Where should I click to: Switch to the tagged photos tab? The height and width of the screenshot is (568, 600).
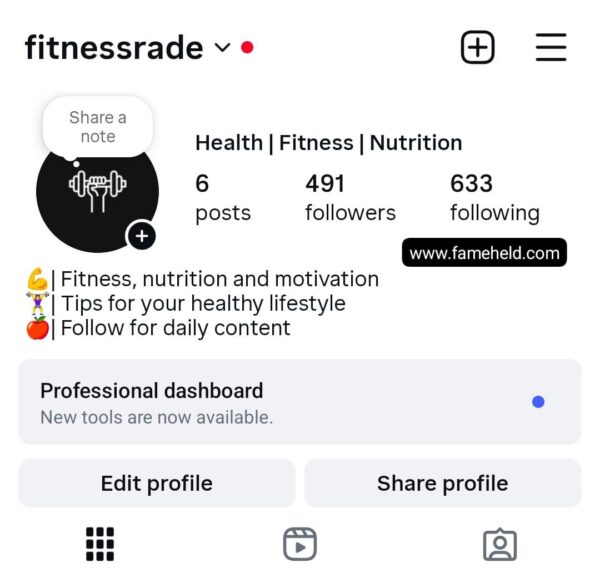pos(499,544)
